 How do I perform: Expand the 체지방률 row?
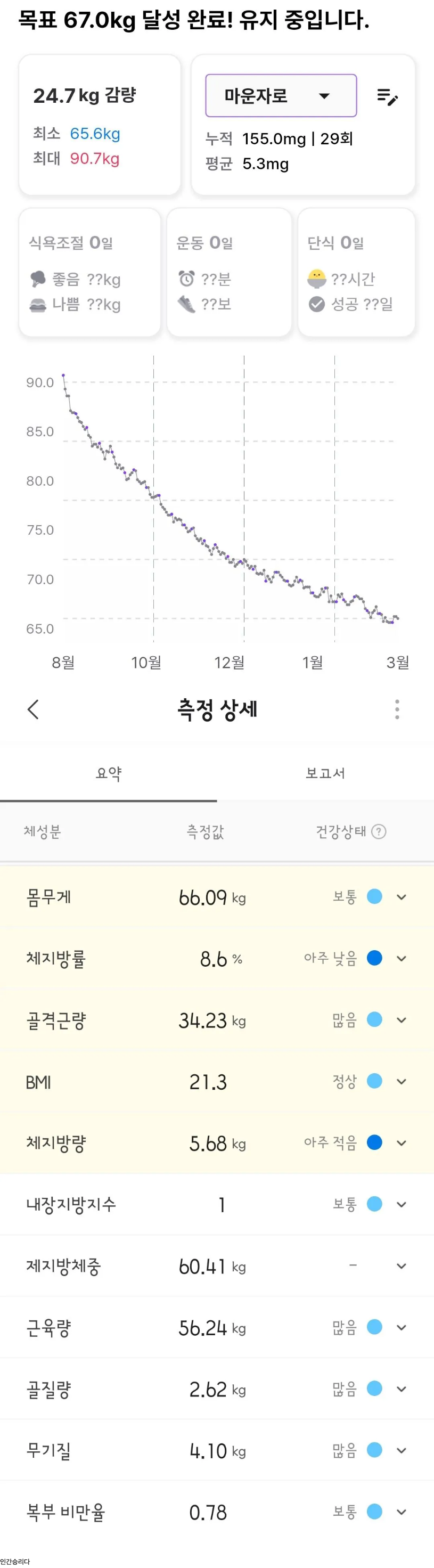coord(401,959)
